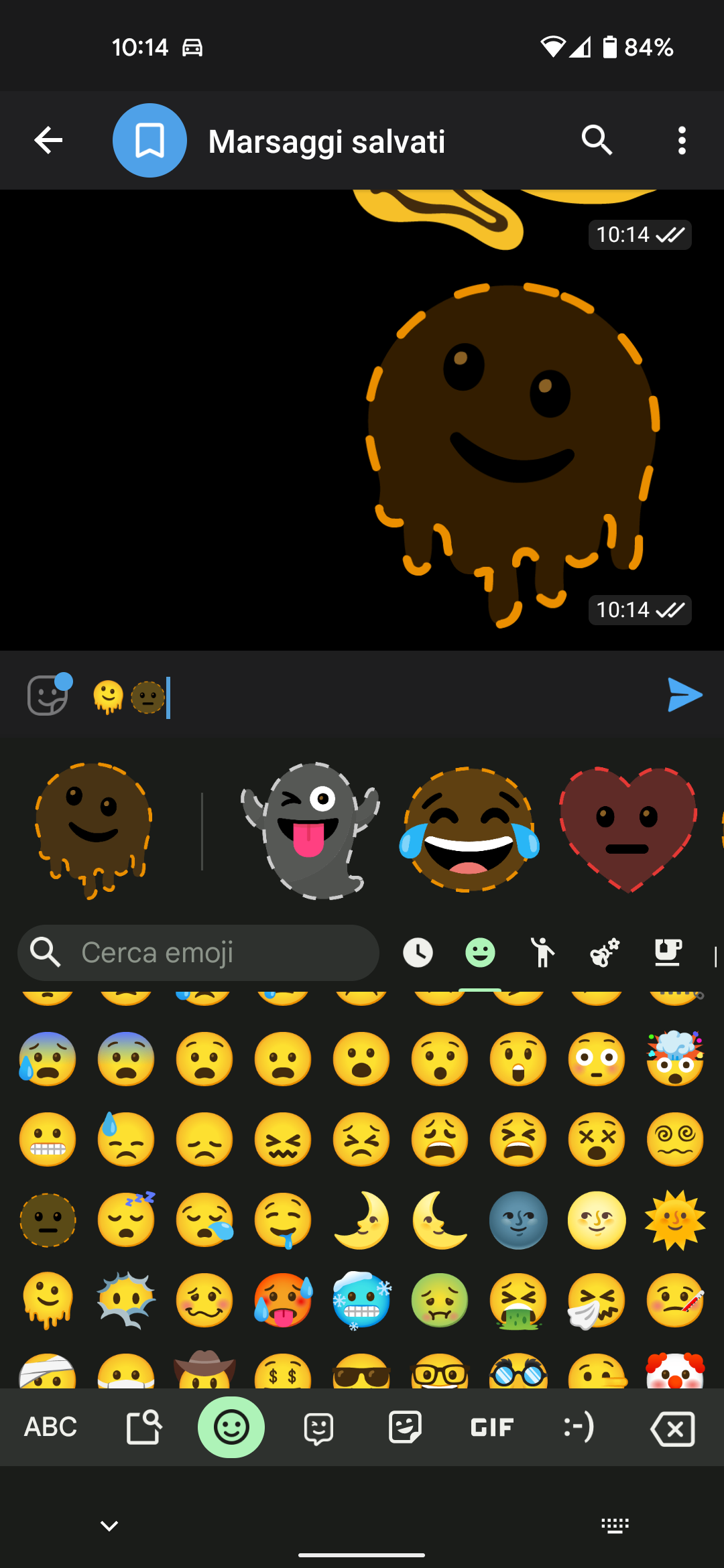Viewport: 724px width, 1568px height.
Task: Insert the cold freezing face emoji
Action: click(x=362, y=1300)
